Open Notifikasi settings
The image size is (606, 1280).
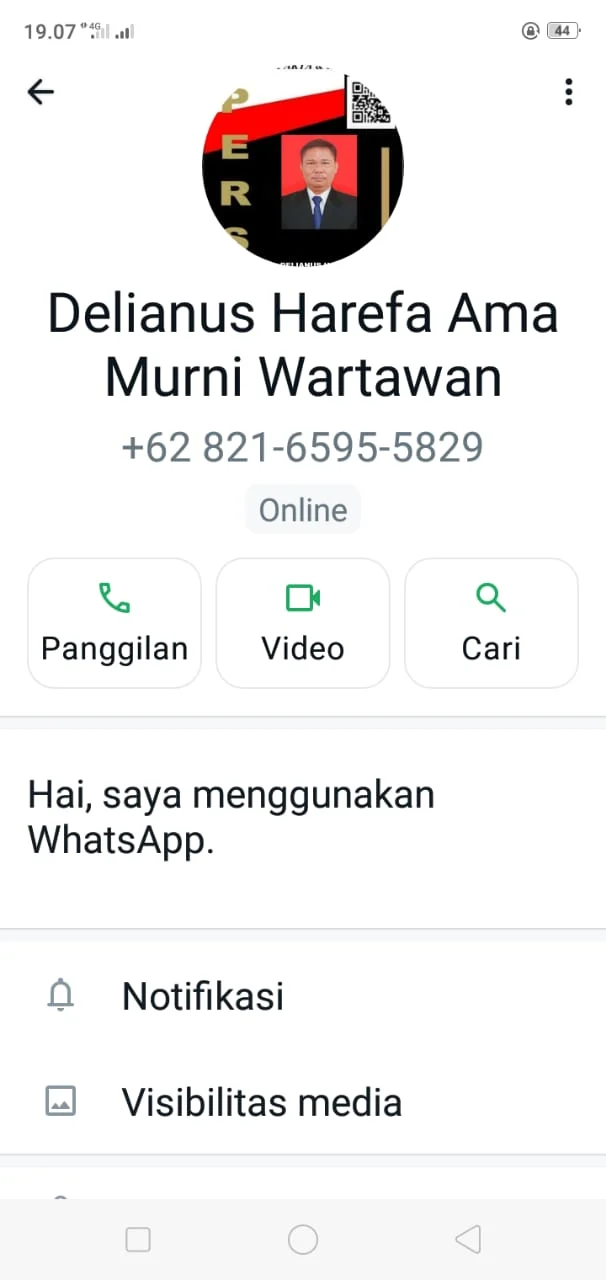pyautogui.click(x=203, y=996)
